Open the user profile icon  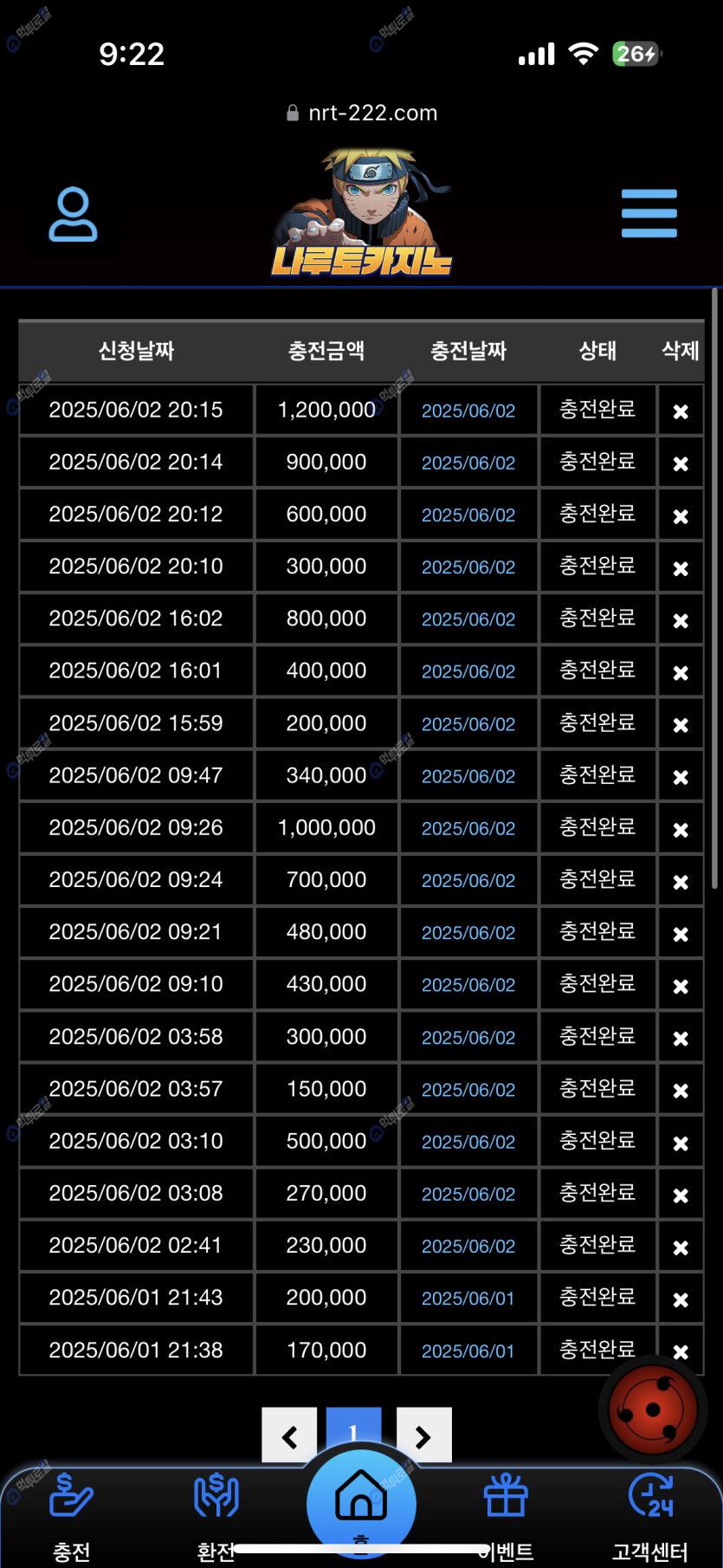[x=73, y=214]
